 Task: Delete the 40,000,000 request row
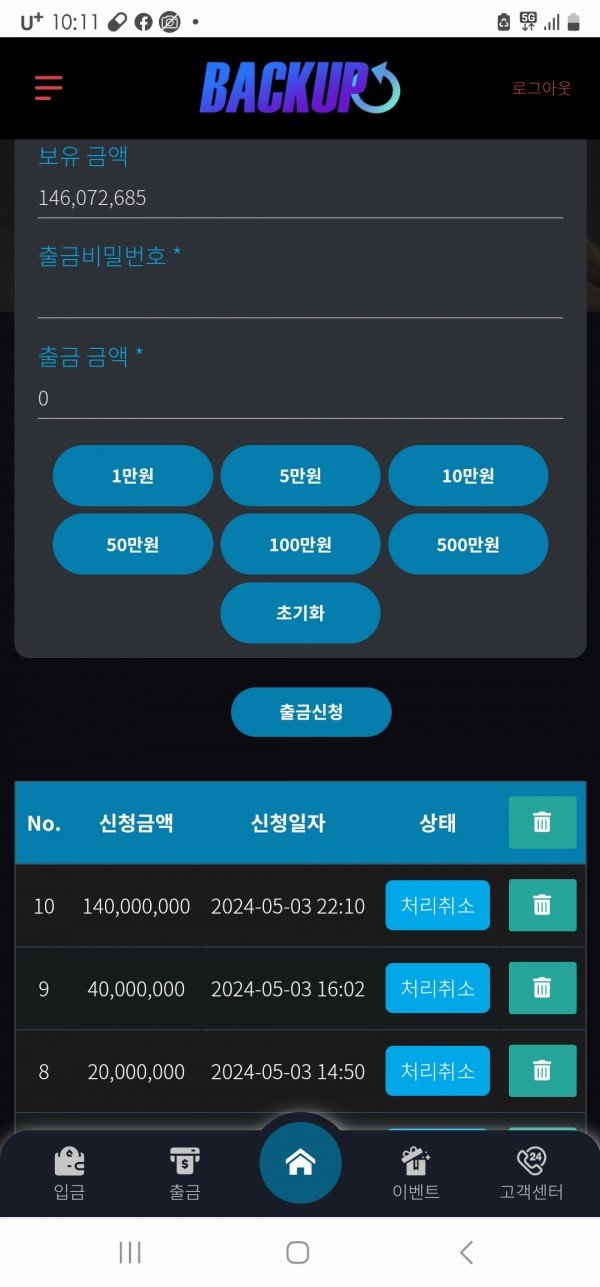pyautogui.click(x=542, y=988)
